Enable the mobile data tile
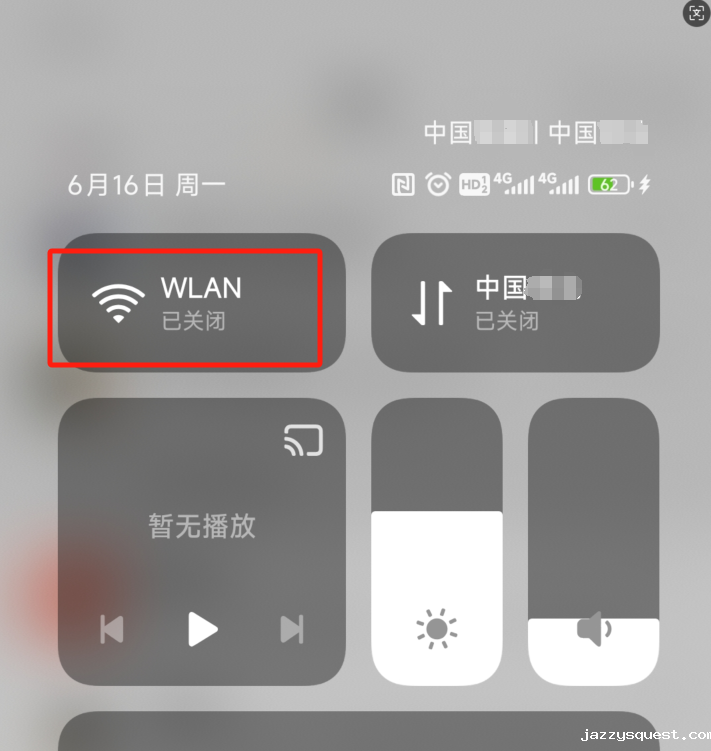The height and width of the screenshot is (751, 711). pyautogui.click(x=515, y=303)
